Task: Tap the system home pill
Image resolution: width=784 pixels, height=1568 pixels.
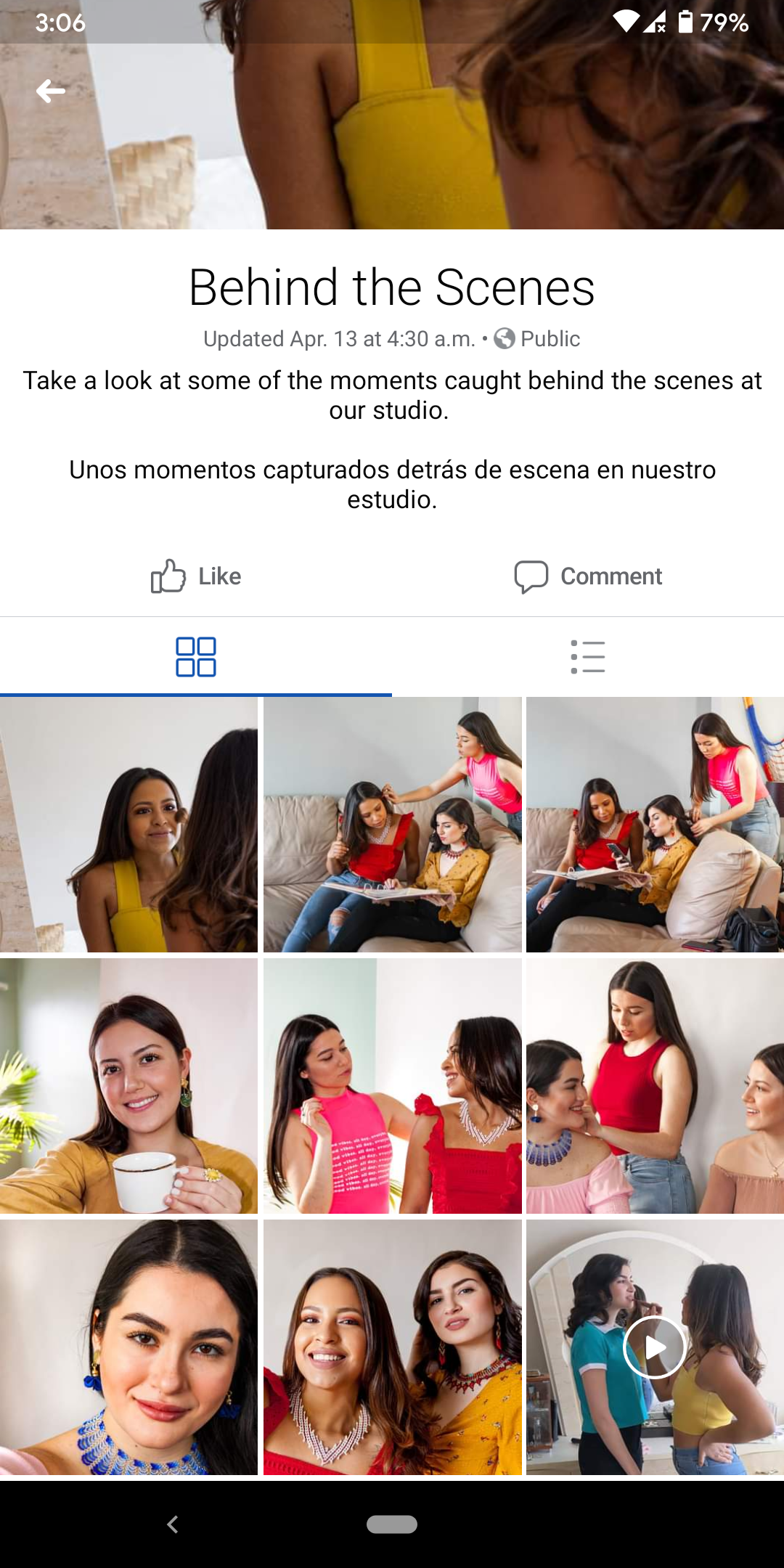Action: click(392, 1524)
